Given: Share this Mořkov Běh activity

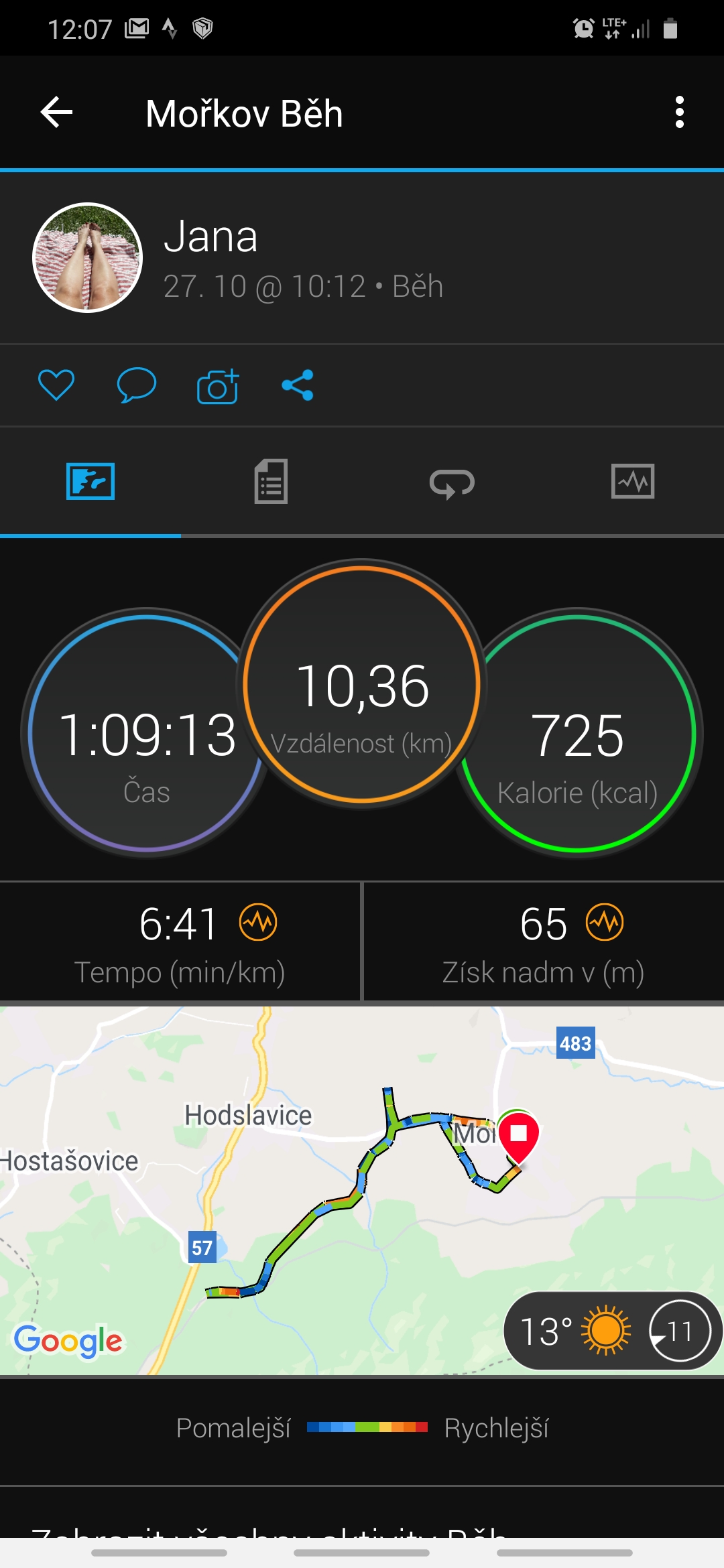Looking at the screenshot, I should [x=298, y=385].
